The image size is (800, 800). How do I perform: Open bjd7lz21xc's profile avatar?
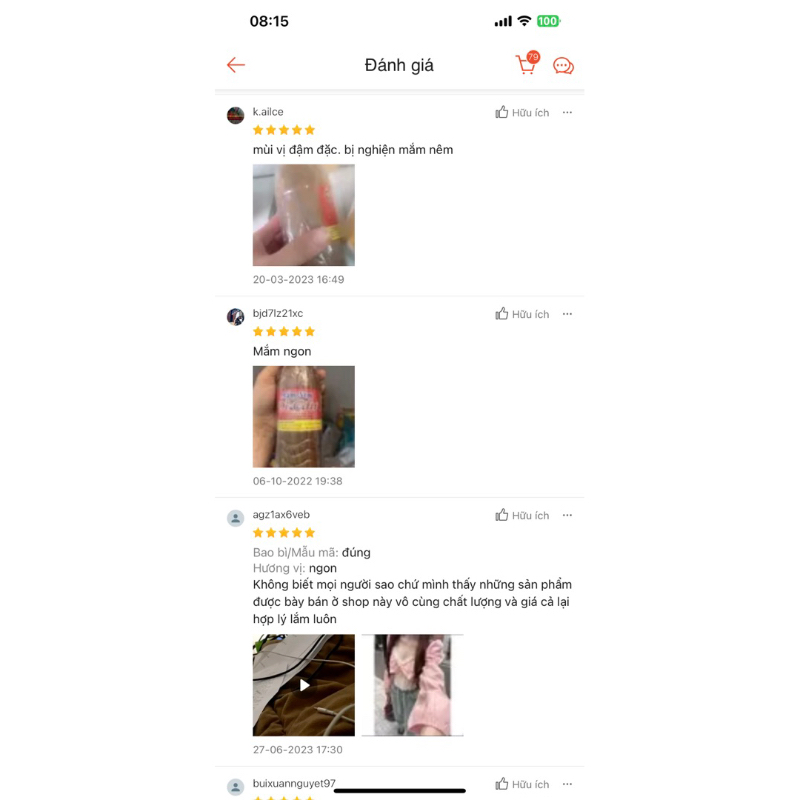(x=236, y=317)
